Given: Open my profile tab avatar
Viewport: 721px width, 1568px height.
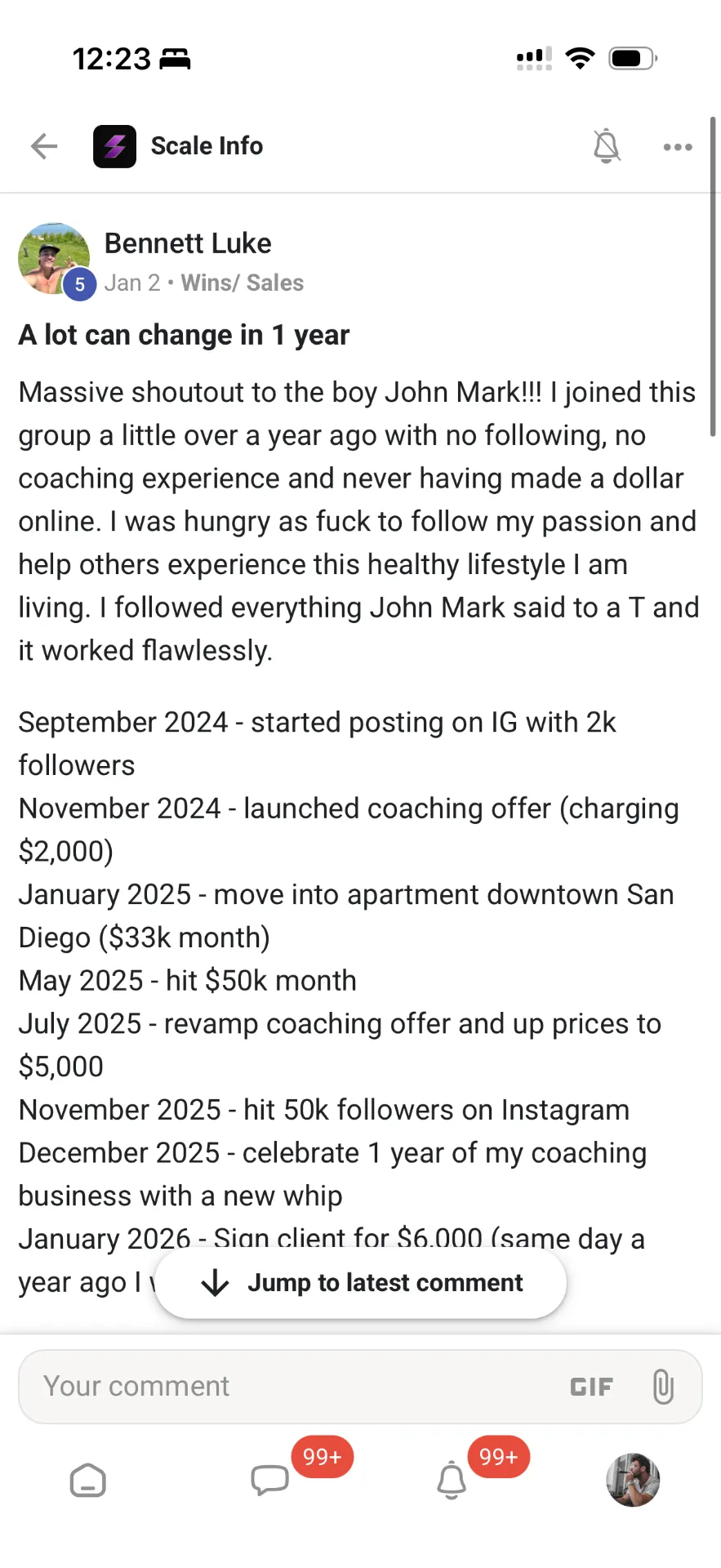Looking at the screenshot, I should coord(633,1480).
